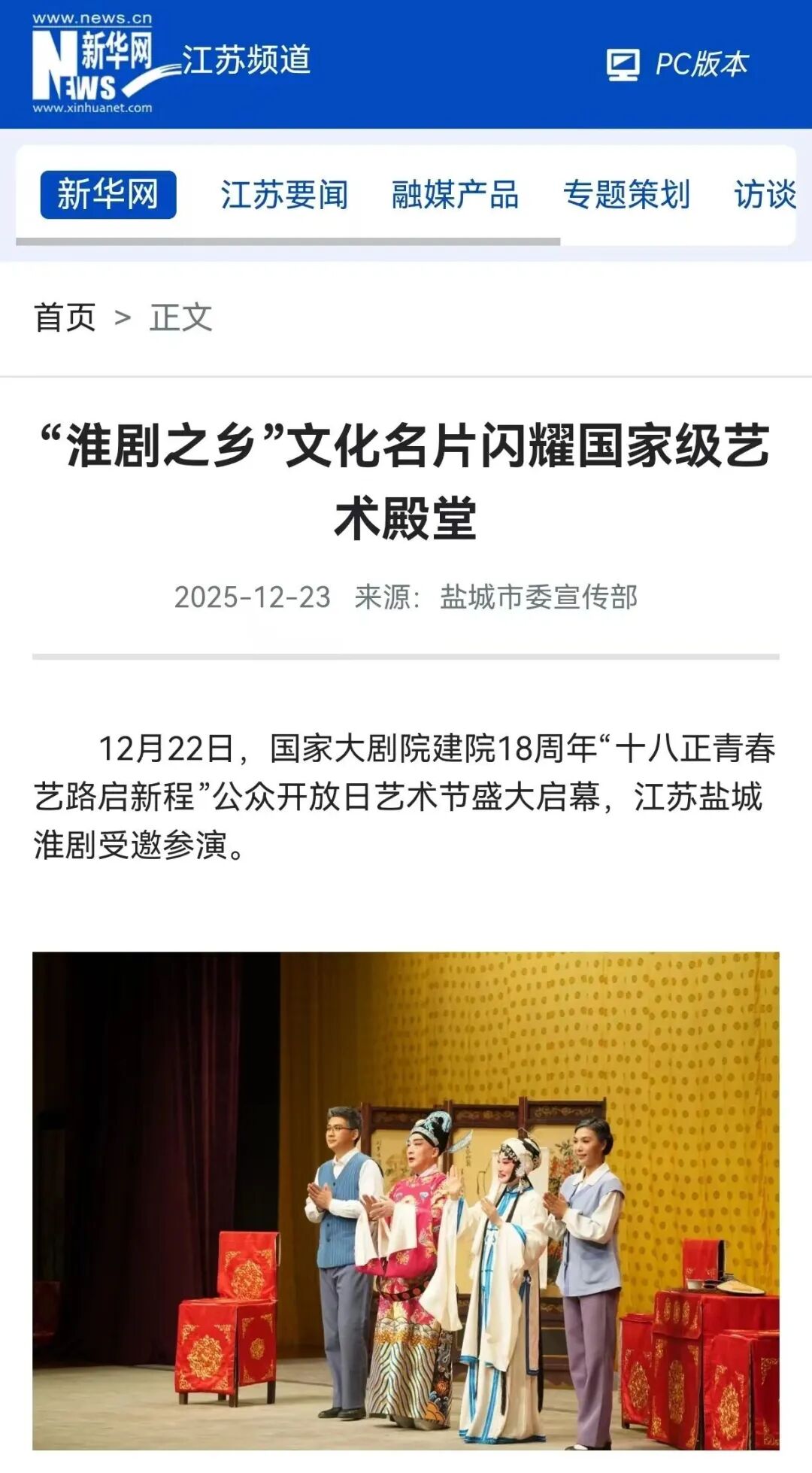Open the 访谈 tab
This screenshot has height=1473, width=812.
coord(765,195)
